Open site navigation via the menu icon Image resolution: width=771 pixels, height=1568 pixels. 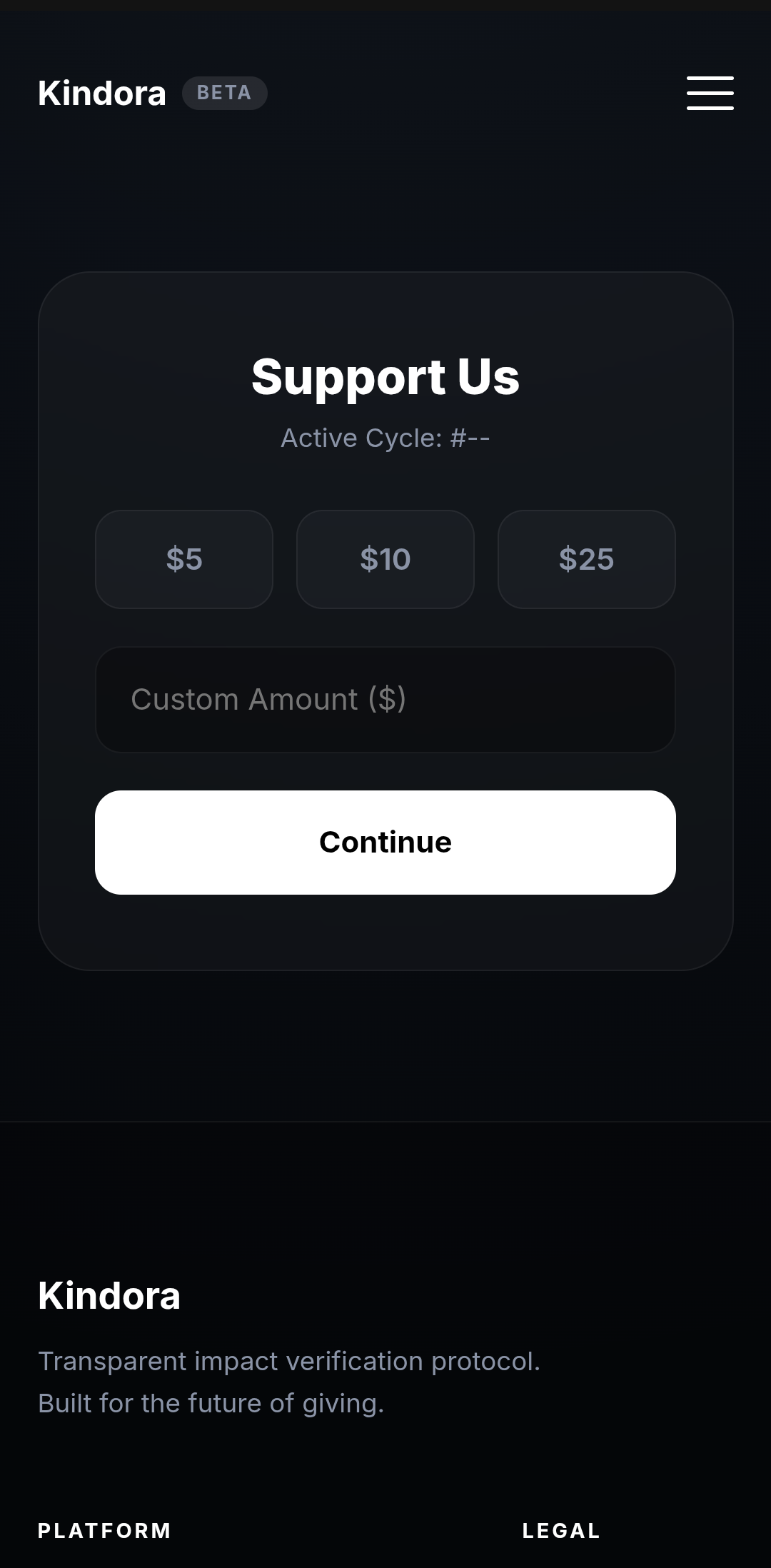[x=710, y=93]
